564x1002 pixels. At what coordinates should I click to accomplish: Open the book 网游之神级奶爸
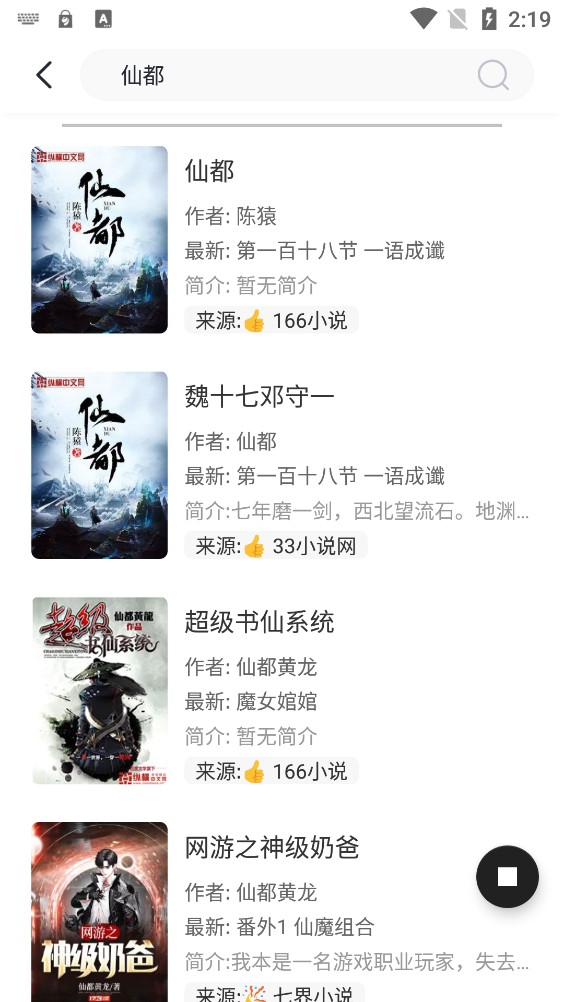tap(282, 911)
